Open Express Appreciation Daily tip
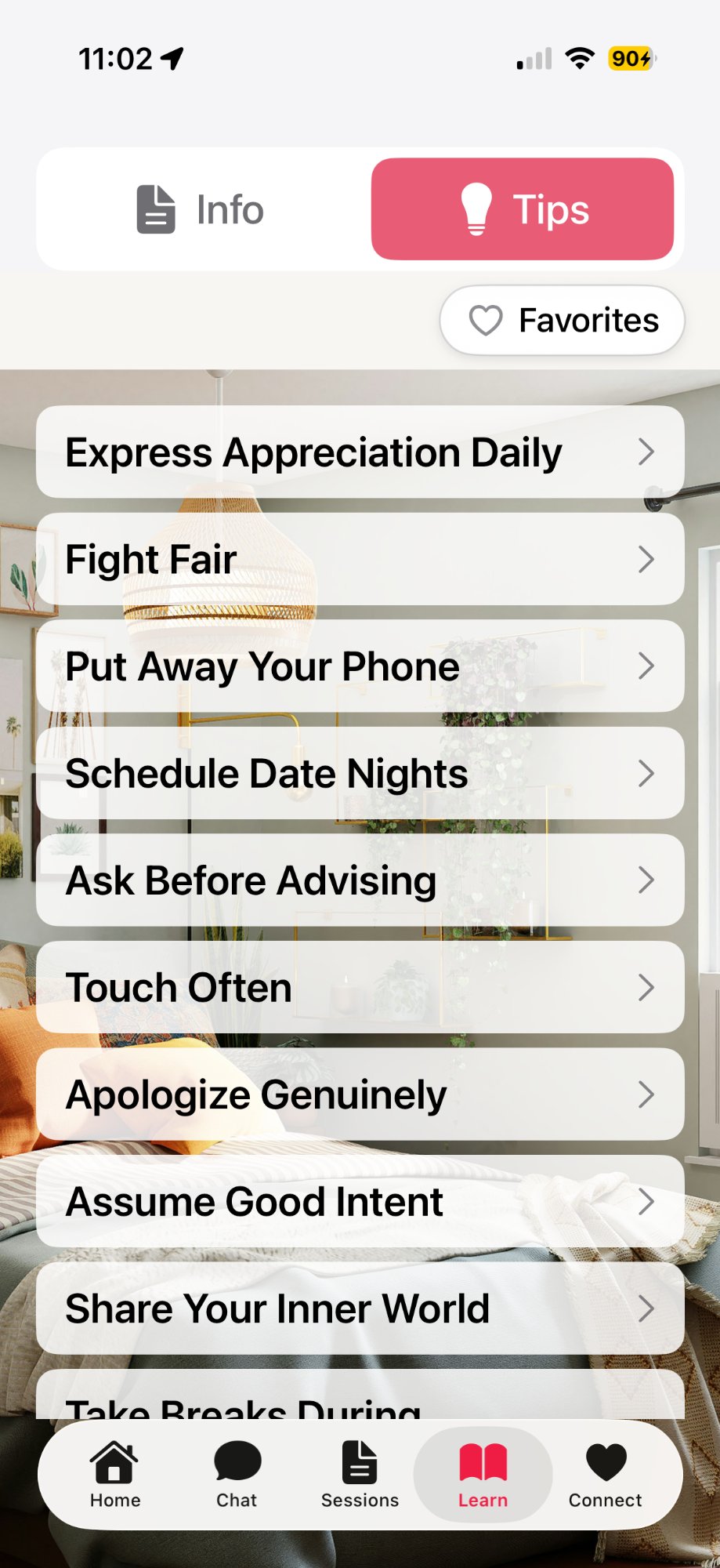 360,452
